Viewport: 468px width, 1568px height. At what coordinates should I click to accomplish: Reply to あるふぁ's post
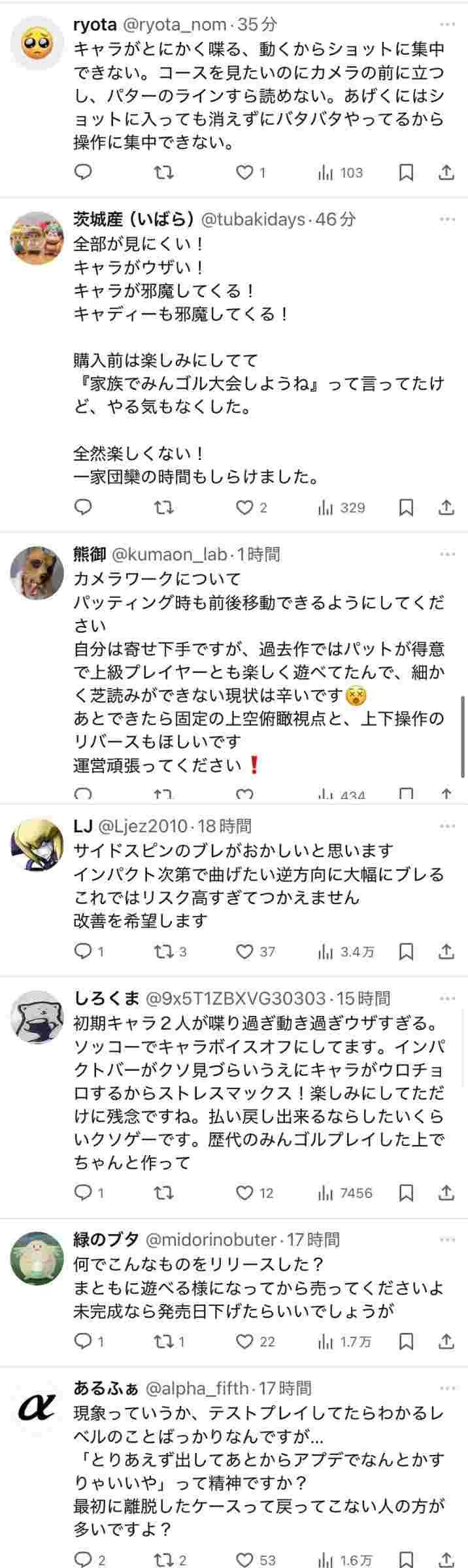click(x=83, y=1560)
